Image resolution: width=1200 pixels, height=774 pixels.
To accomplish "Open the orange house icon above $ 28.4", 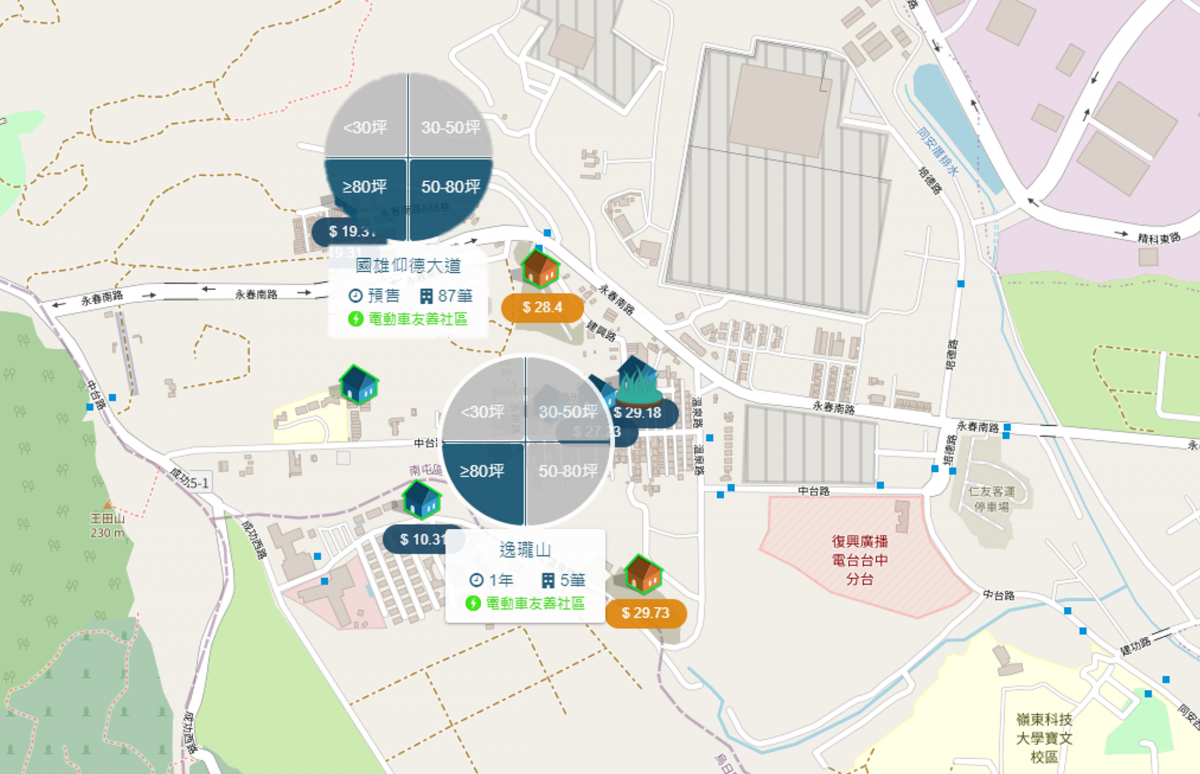I will 540,268.
